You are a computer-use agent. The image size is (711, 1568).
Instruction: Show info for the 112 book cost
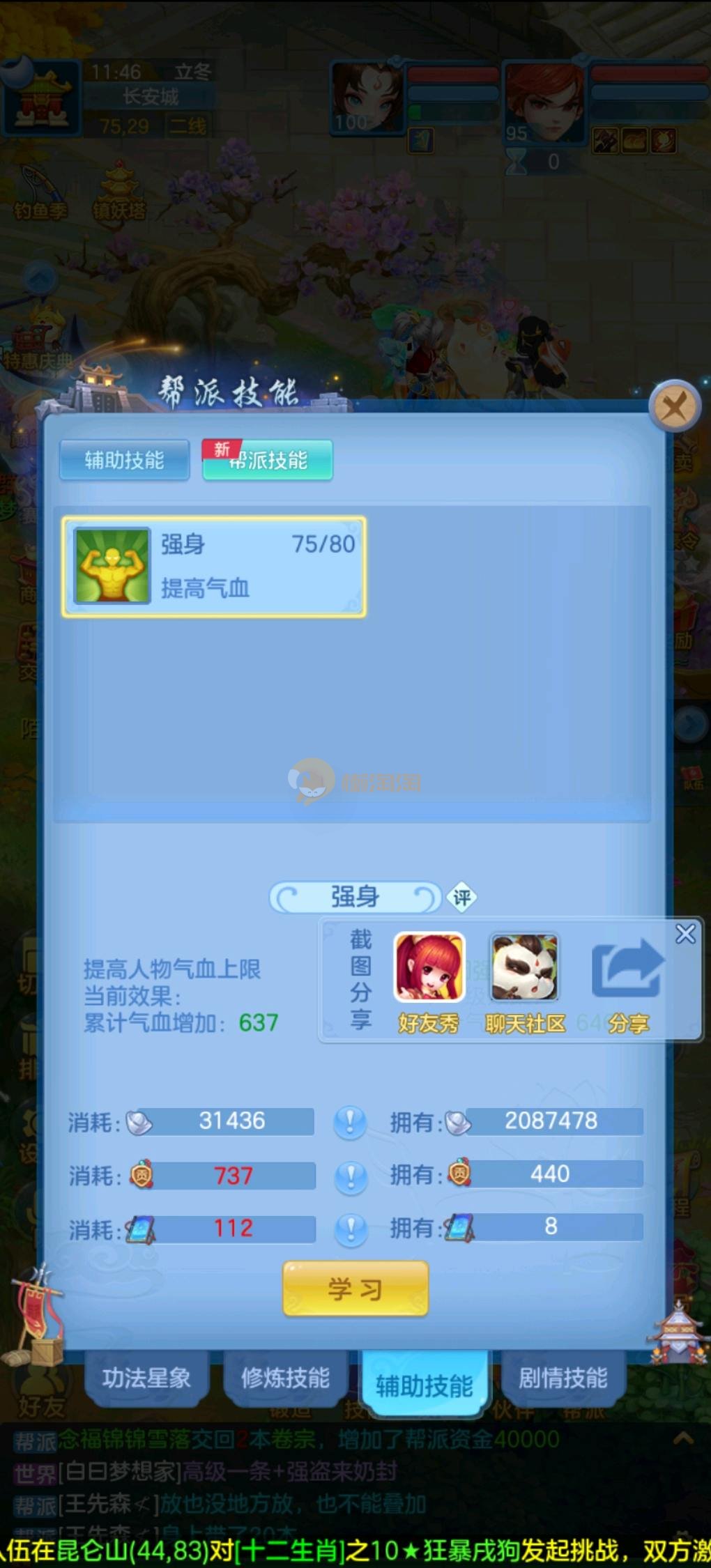(351, 1229)
